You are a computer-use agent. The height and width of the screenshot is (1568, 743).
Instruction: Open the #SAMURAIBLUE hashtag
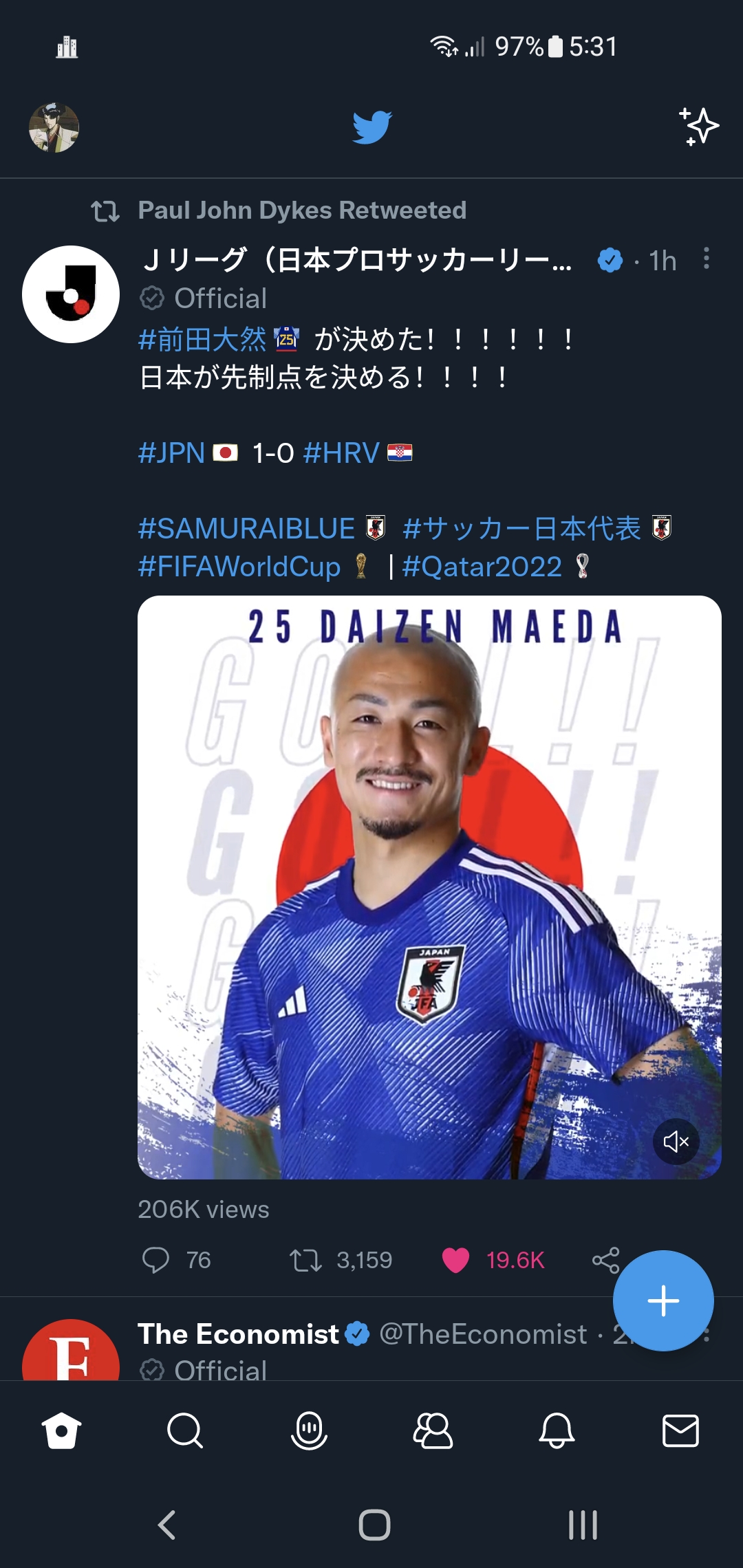(x=246, y=529)
